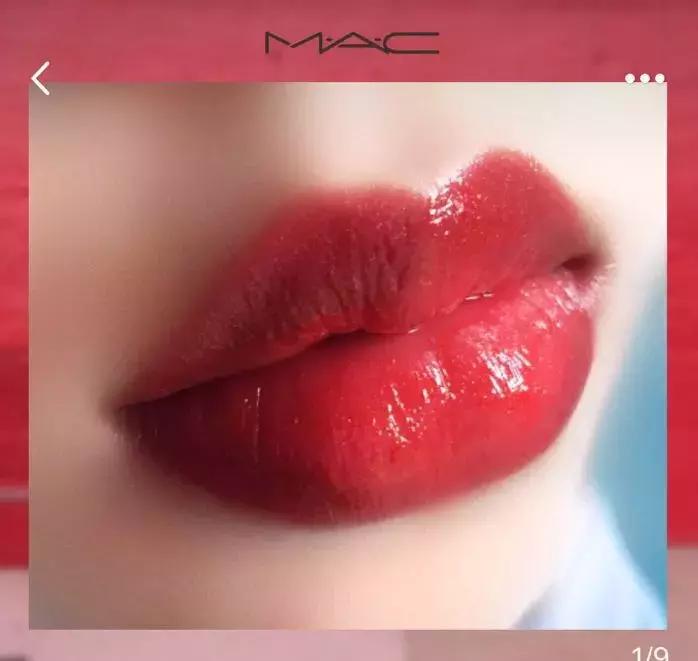Open the three-dot more options menu

(x=645, y=79)
